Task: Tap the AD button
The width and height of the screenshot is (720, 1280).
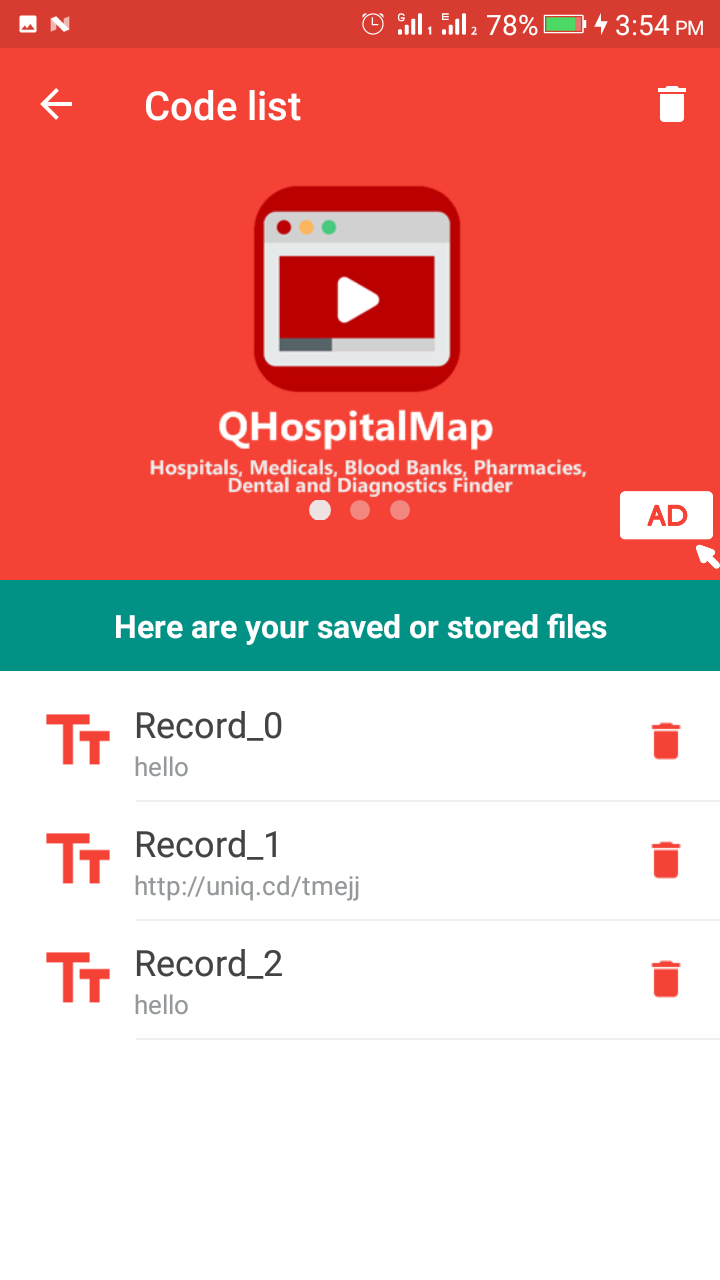Action: (666, 516)
